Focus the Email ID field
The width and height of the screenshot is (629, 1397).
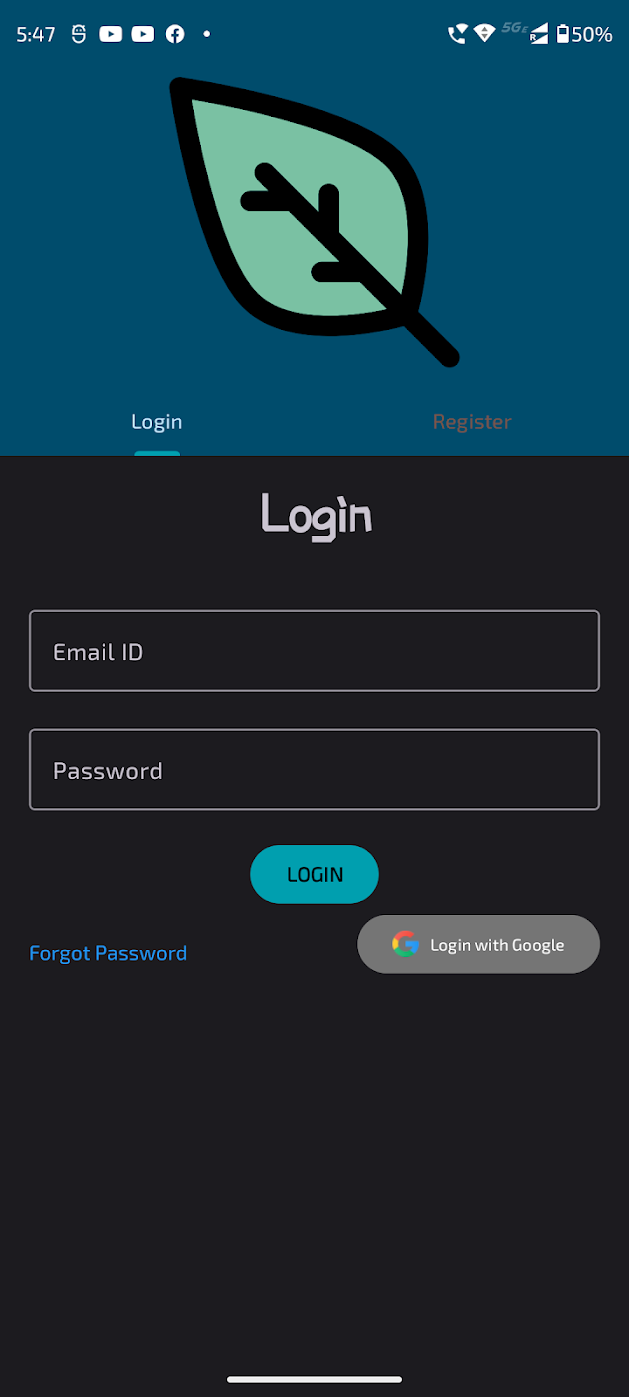point(314,651)
